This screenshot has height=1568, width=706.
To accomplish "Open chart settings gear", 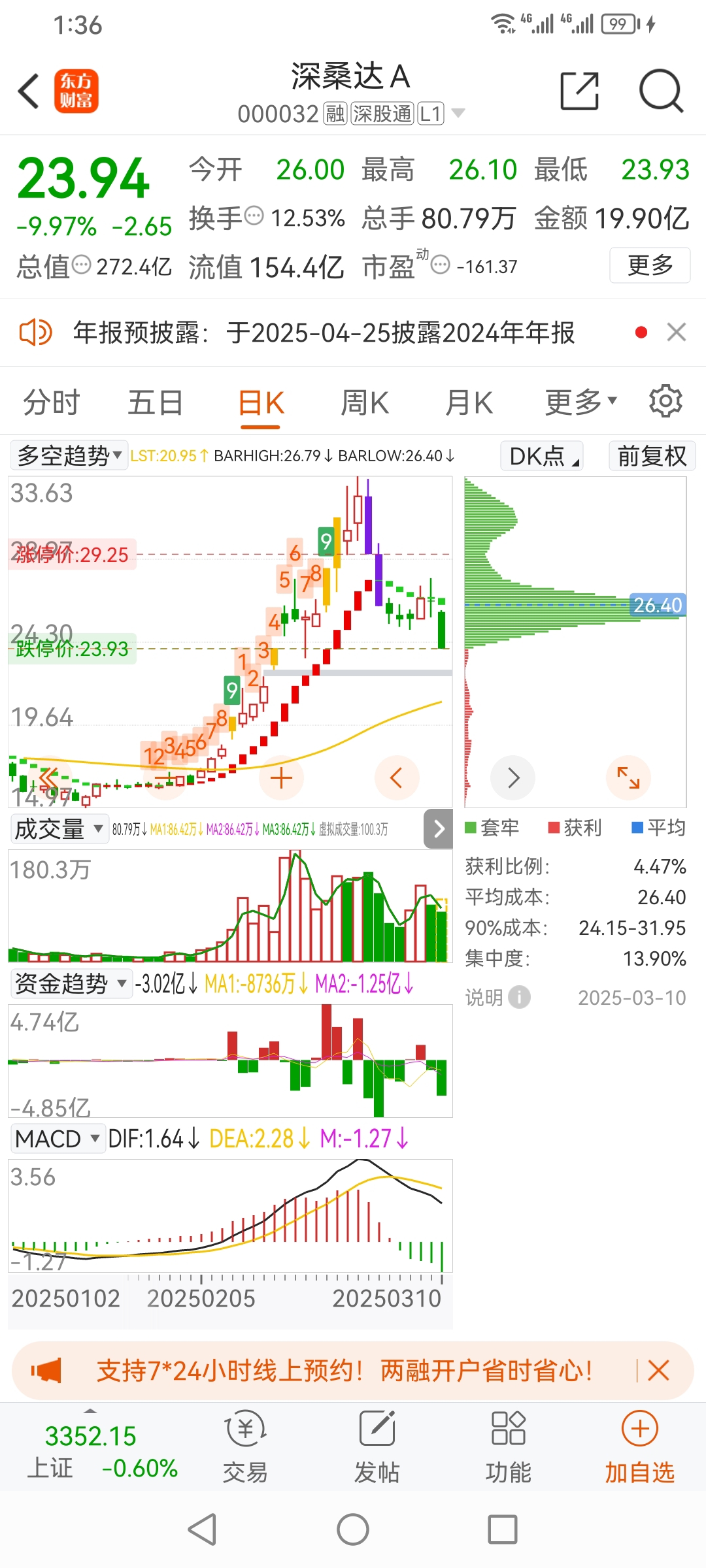I will point(665,401).
